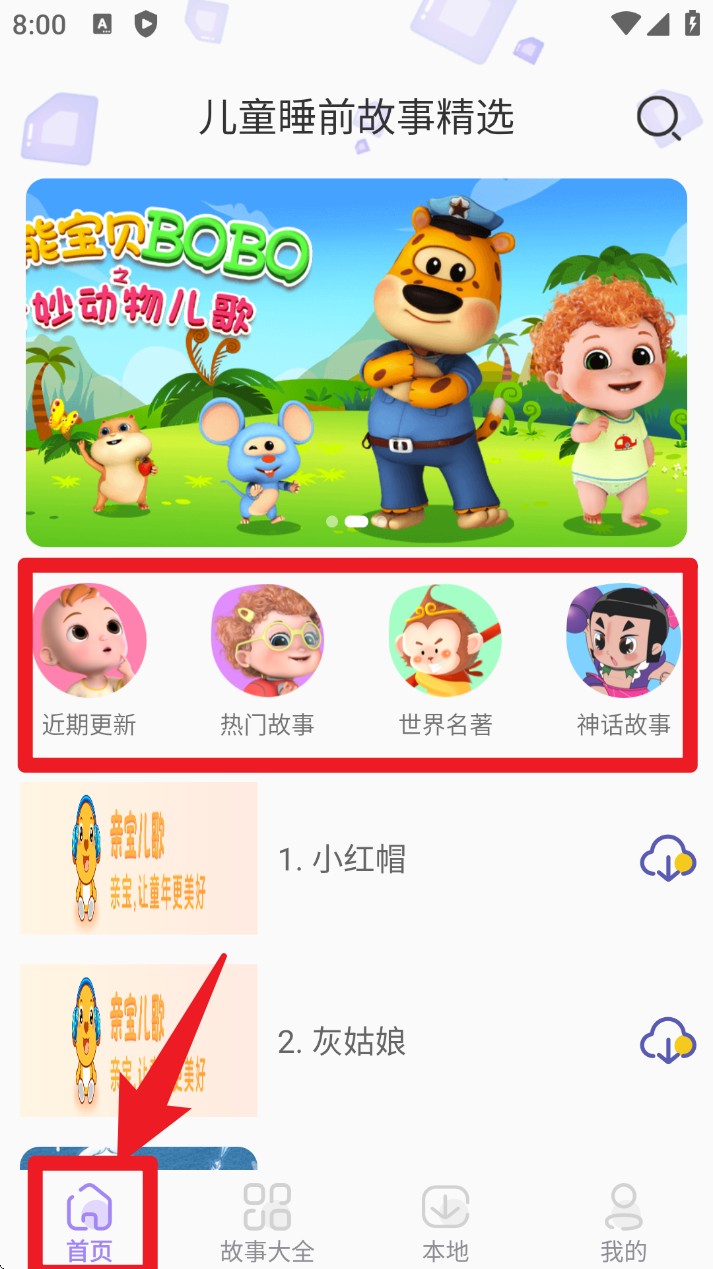The height and width of the screenshot is (1269, 713).
Task: Open the 近期更新 category
Action: 89,661
